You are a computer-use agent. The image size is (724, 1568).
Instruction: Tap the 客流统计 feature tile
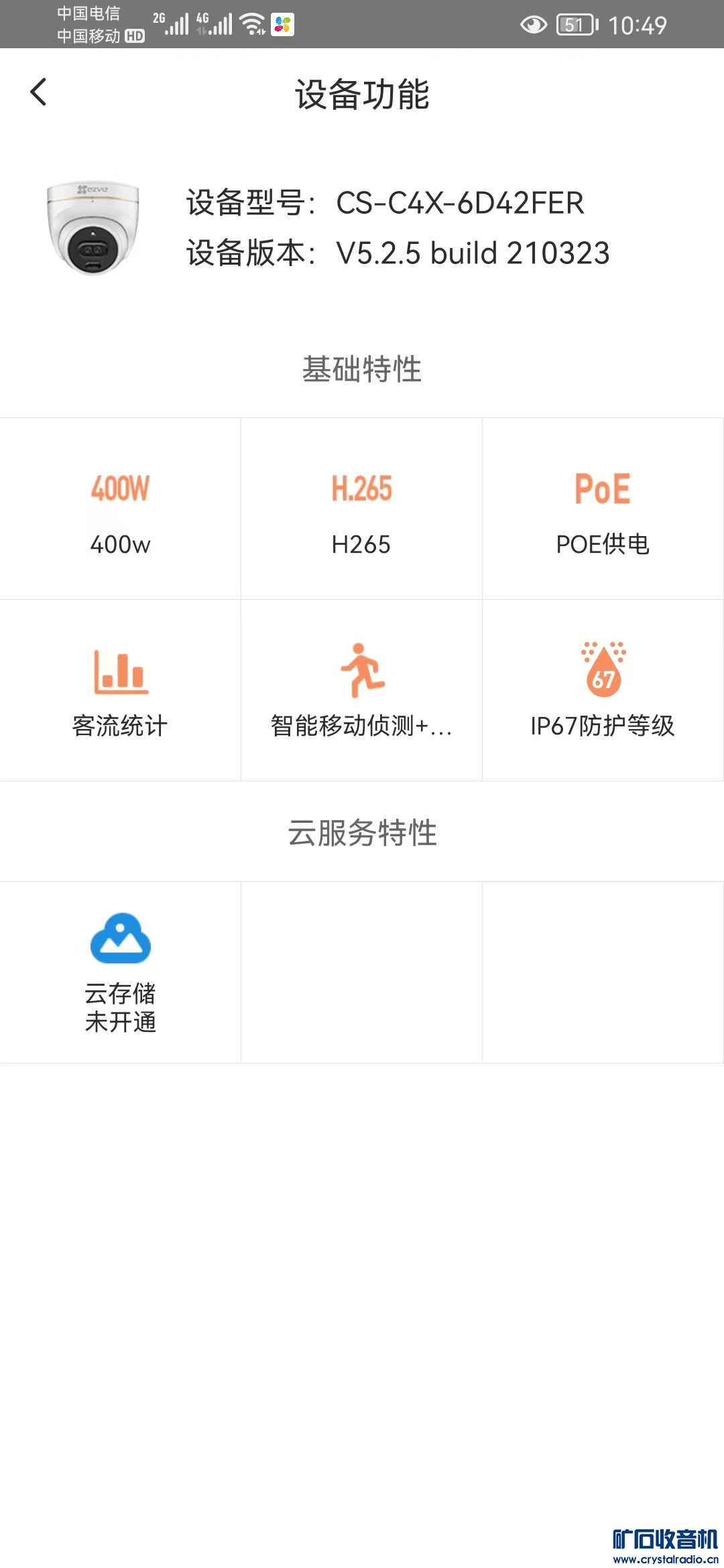click(121, 690)
